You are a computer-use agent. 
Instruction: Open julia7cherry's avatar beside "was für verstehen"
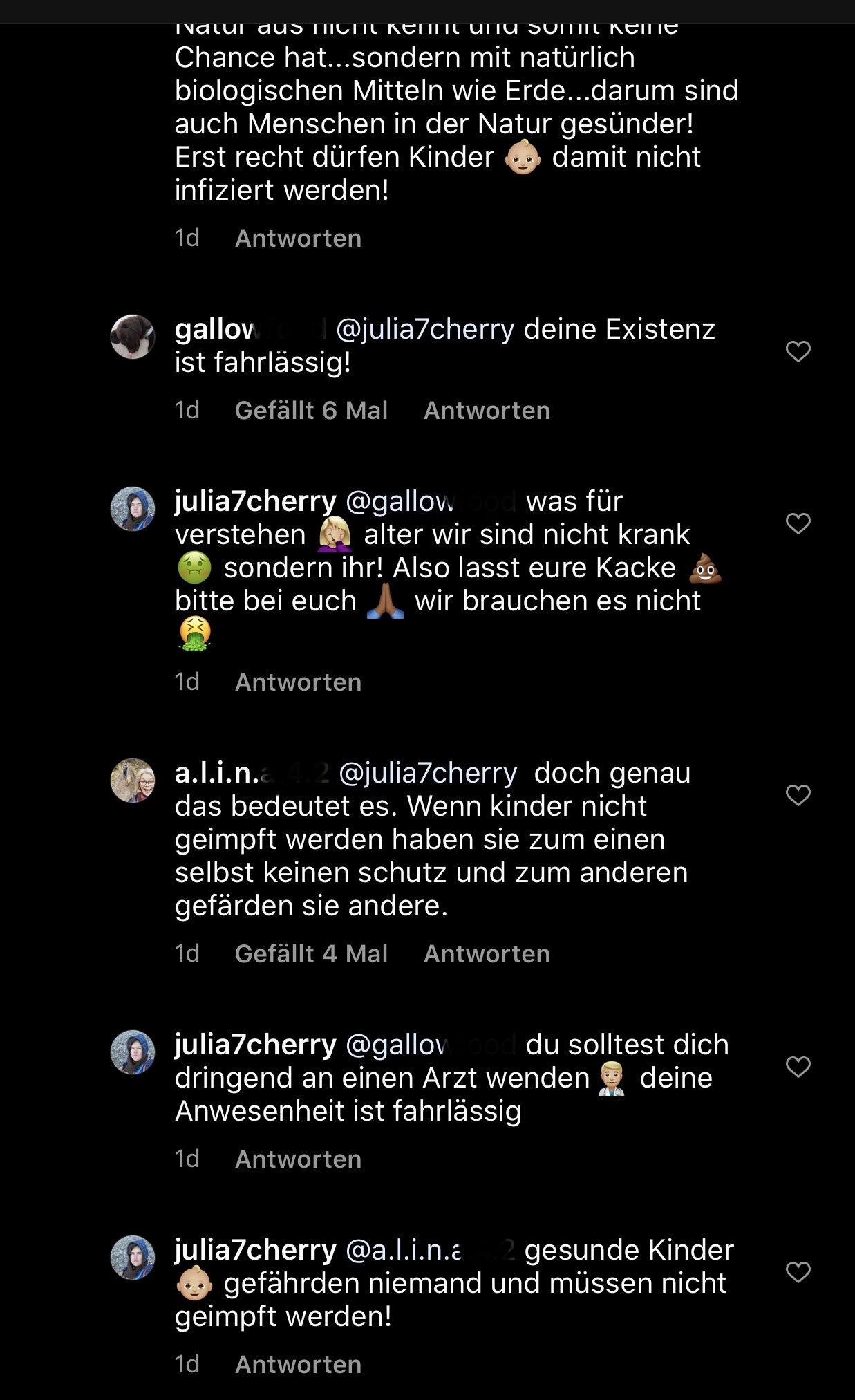pyautogui.click(x=133, y=509)
